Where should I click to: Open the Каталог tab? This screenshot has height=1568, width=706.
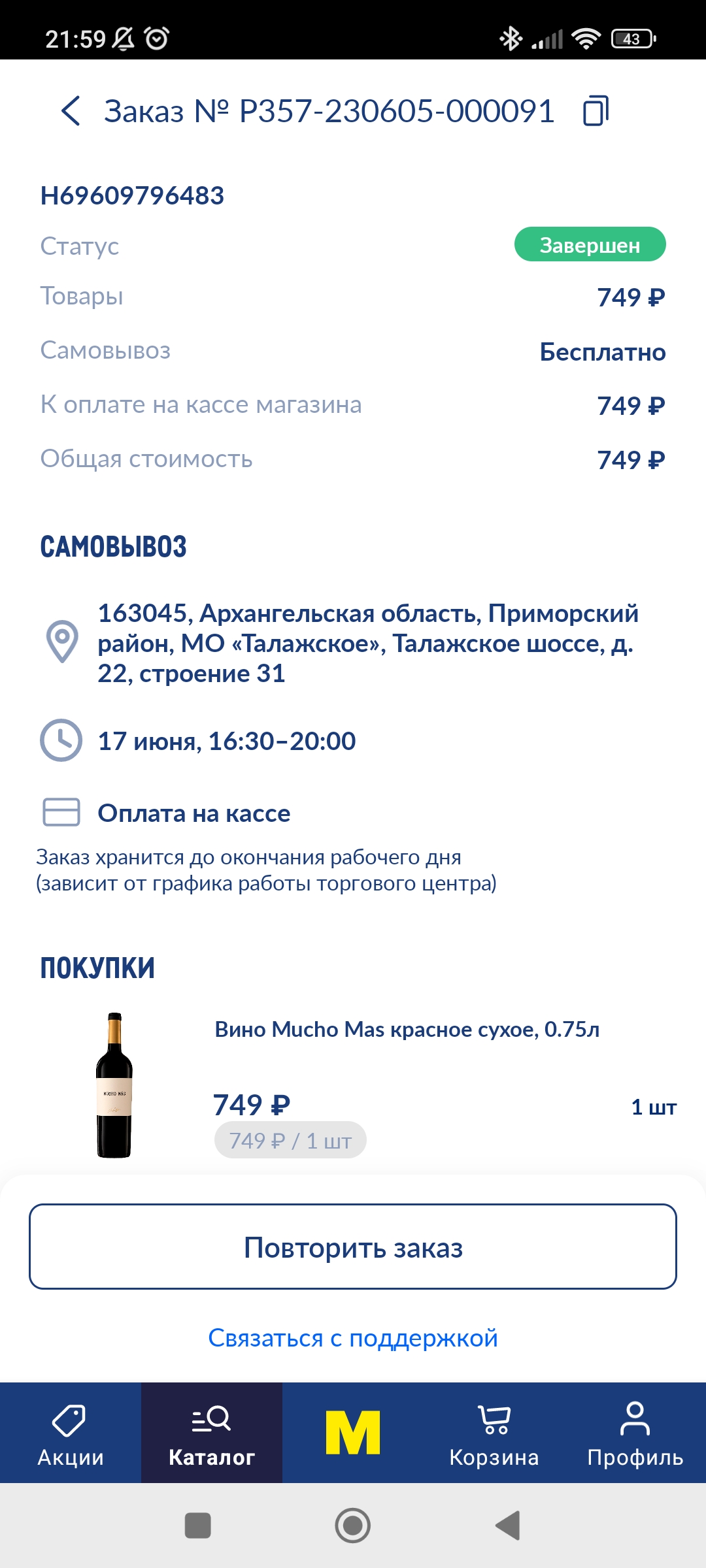212,1433
